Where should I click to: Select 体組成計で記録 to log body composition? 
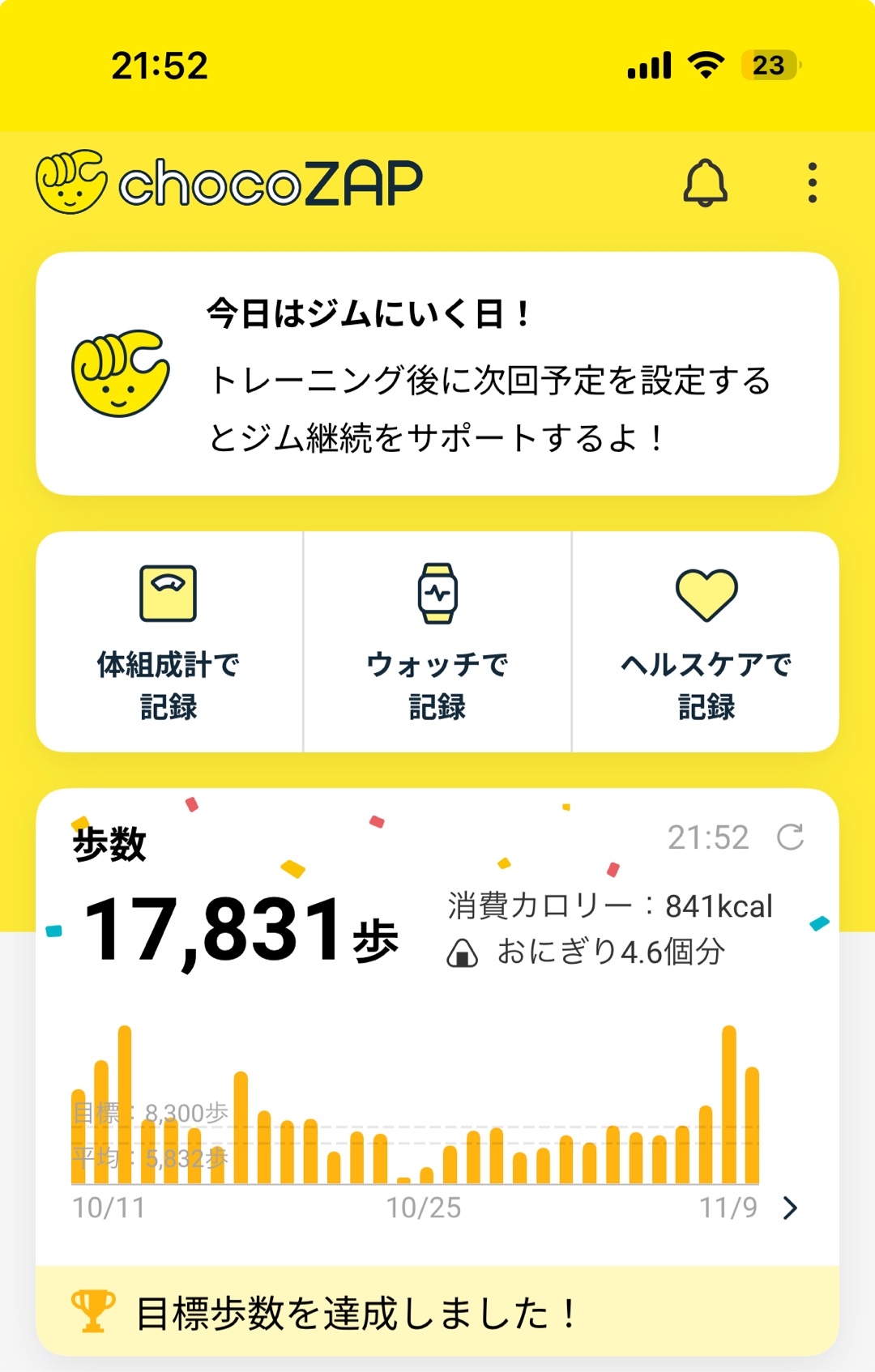pyautogui.click(x=169, y=641)
